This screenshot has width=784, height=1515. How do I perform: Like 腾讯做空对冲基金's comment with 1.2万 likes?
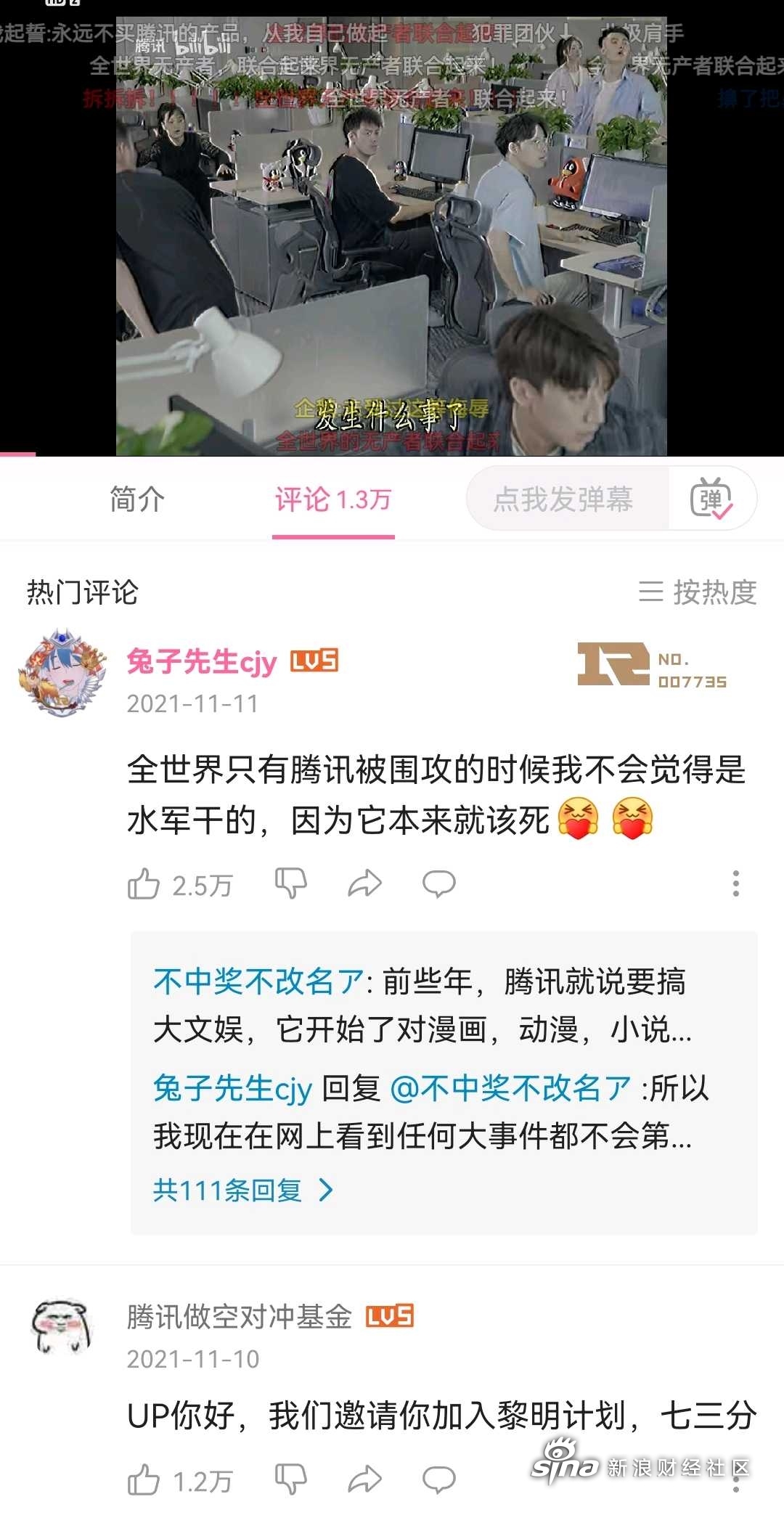(144, 1480)
